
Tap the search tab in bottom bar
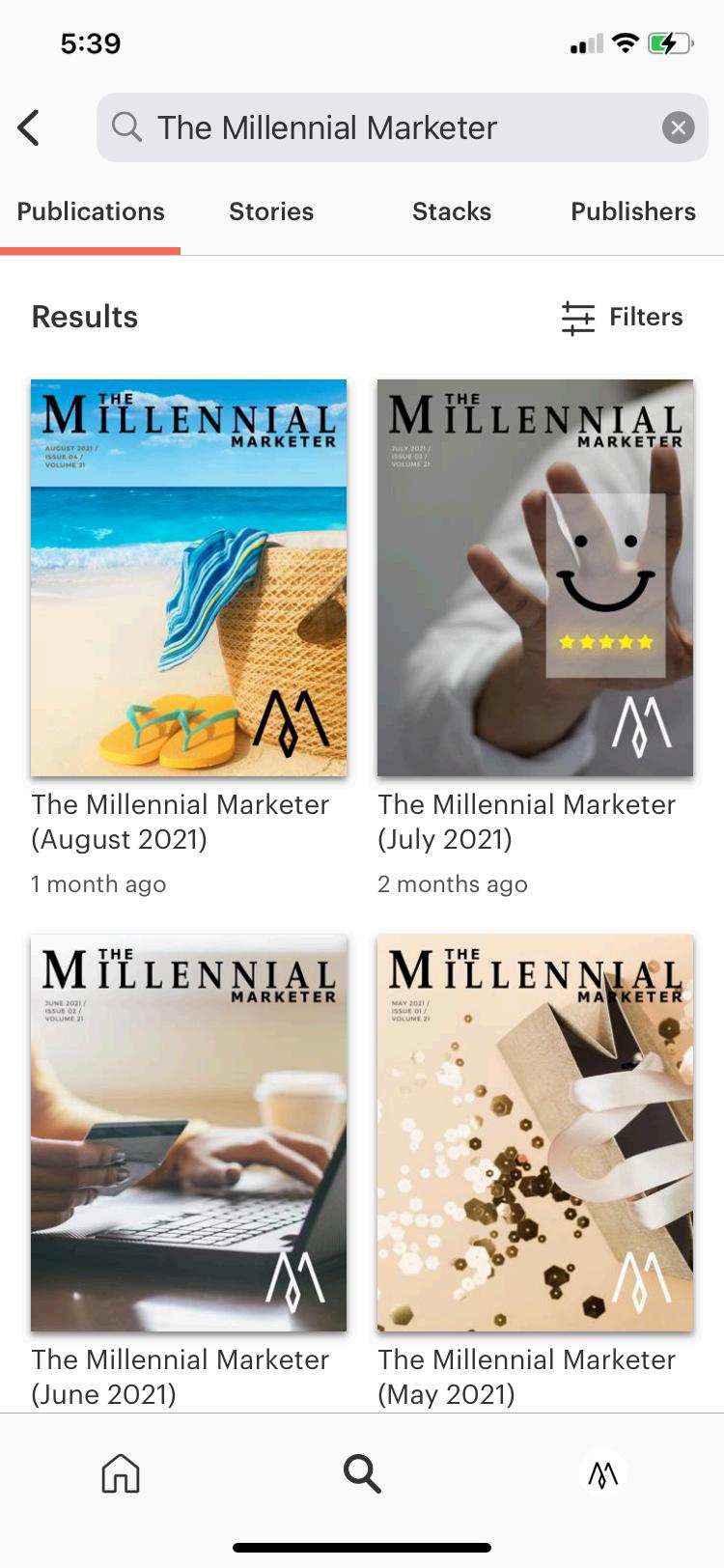pos(362,1473)
